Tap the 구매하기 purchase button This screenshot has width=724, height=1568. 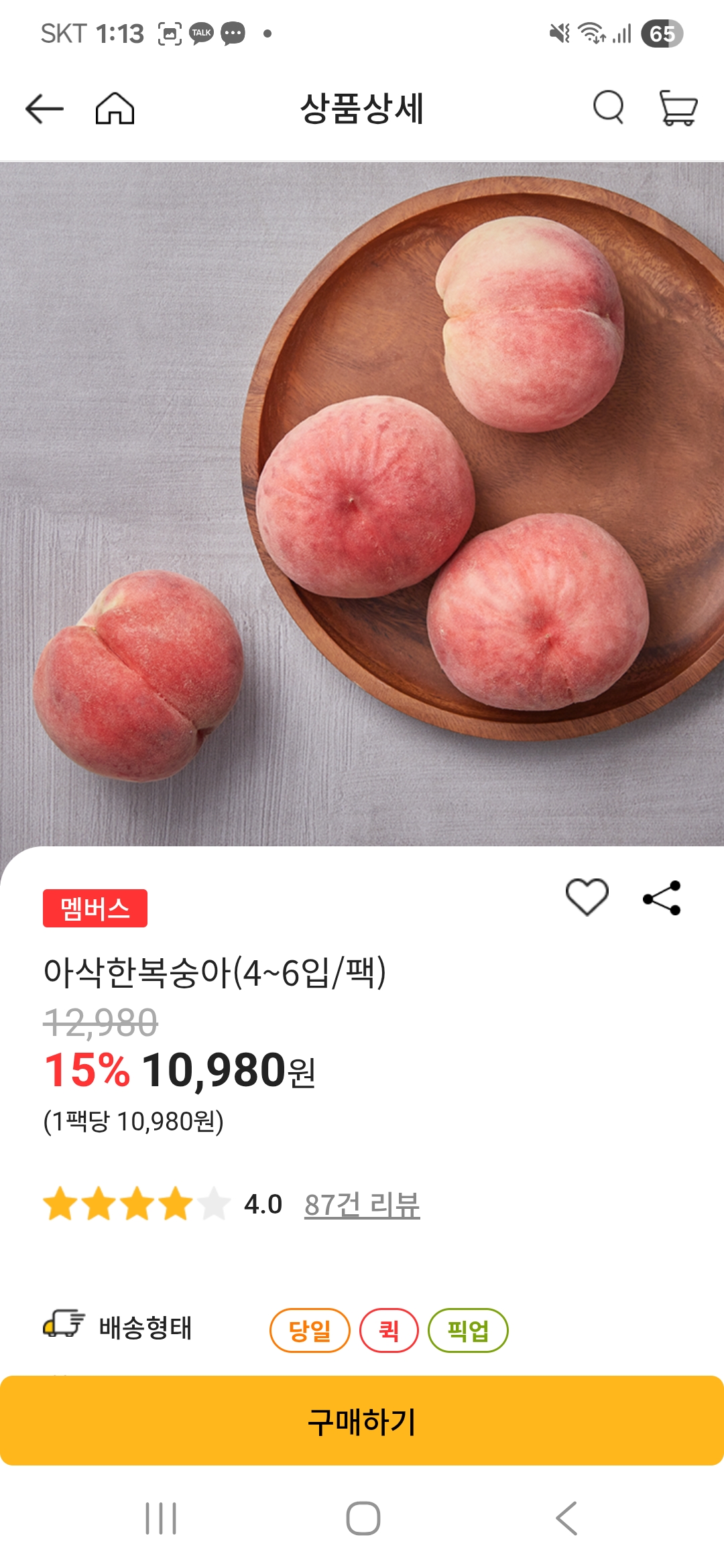[x=362, y=1407]
